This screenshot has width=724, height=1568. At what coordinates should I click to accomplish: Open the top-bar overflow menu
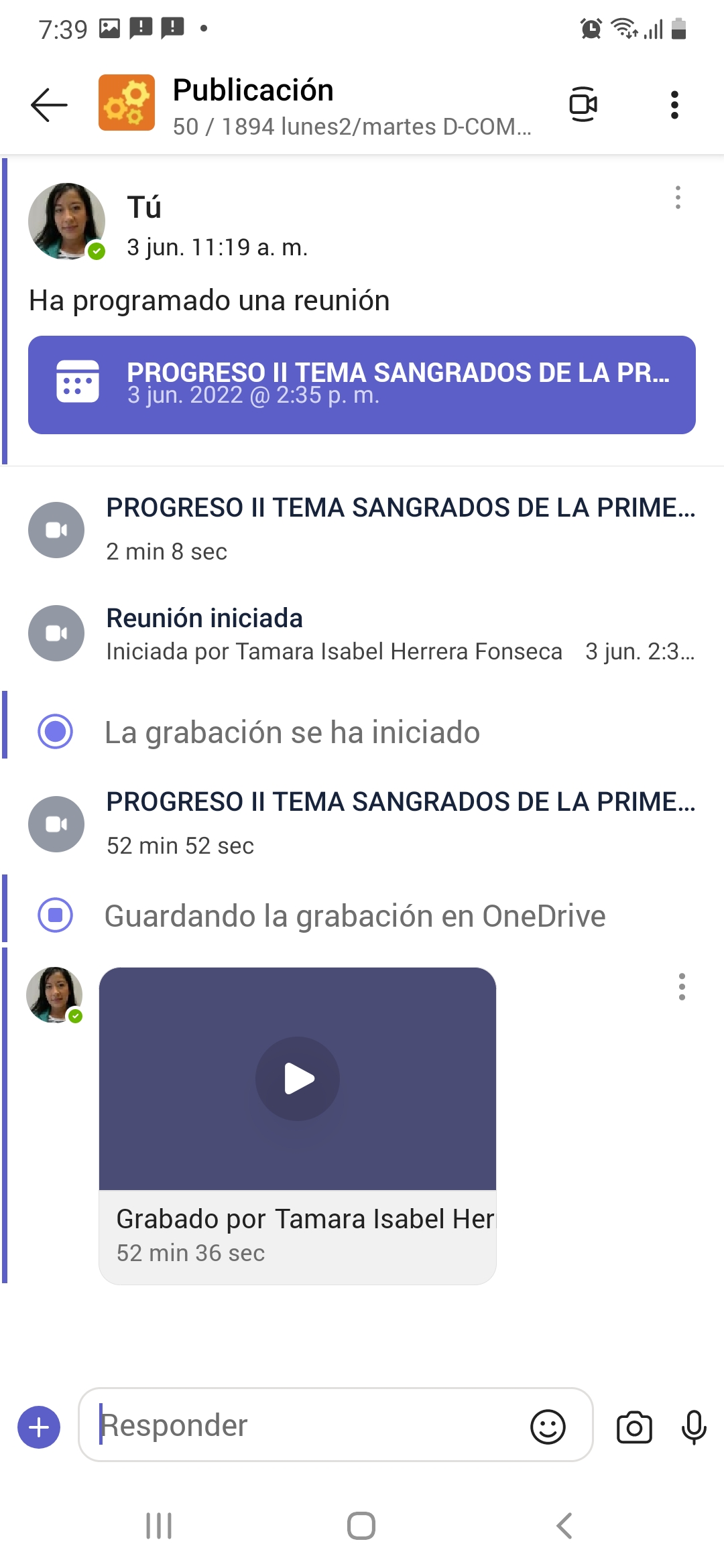pos(674,105)
